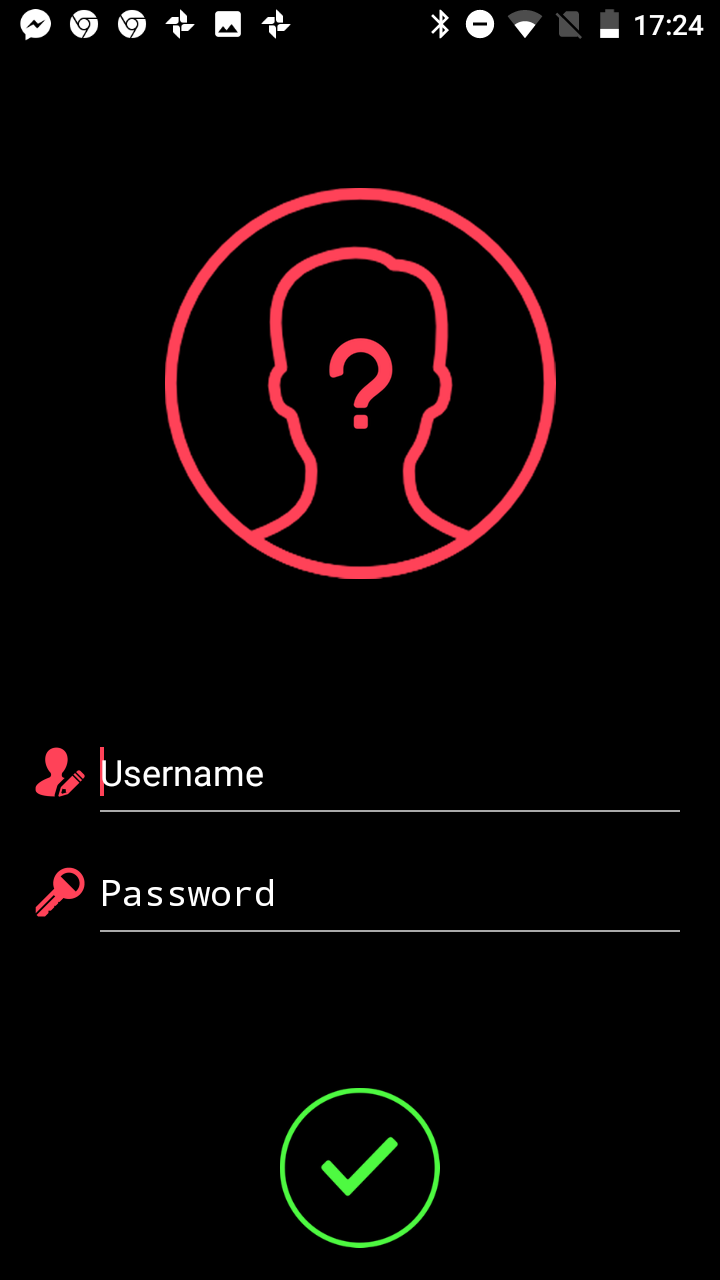Tap the Username text field
Viewport: 720px width, 1280px height.
coord(390,774)
